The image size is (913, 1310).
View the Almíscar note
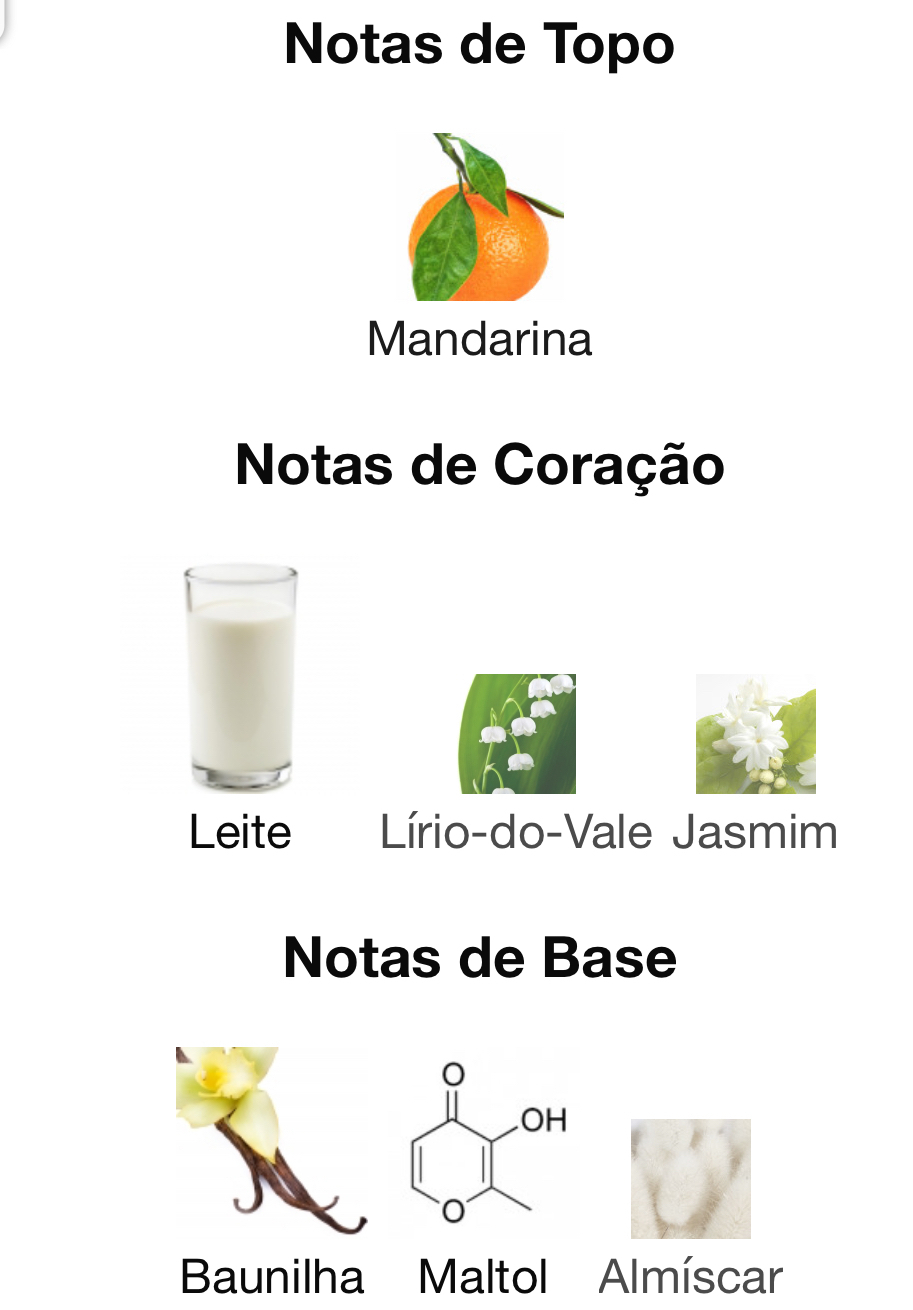(690, 1180)
